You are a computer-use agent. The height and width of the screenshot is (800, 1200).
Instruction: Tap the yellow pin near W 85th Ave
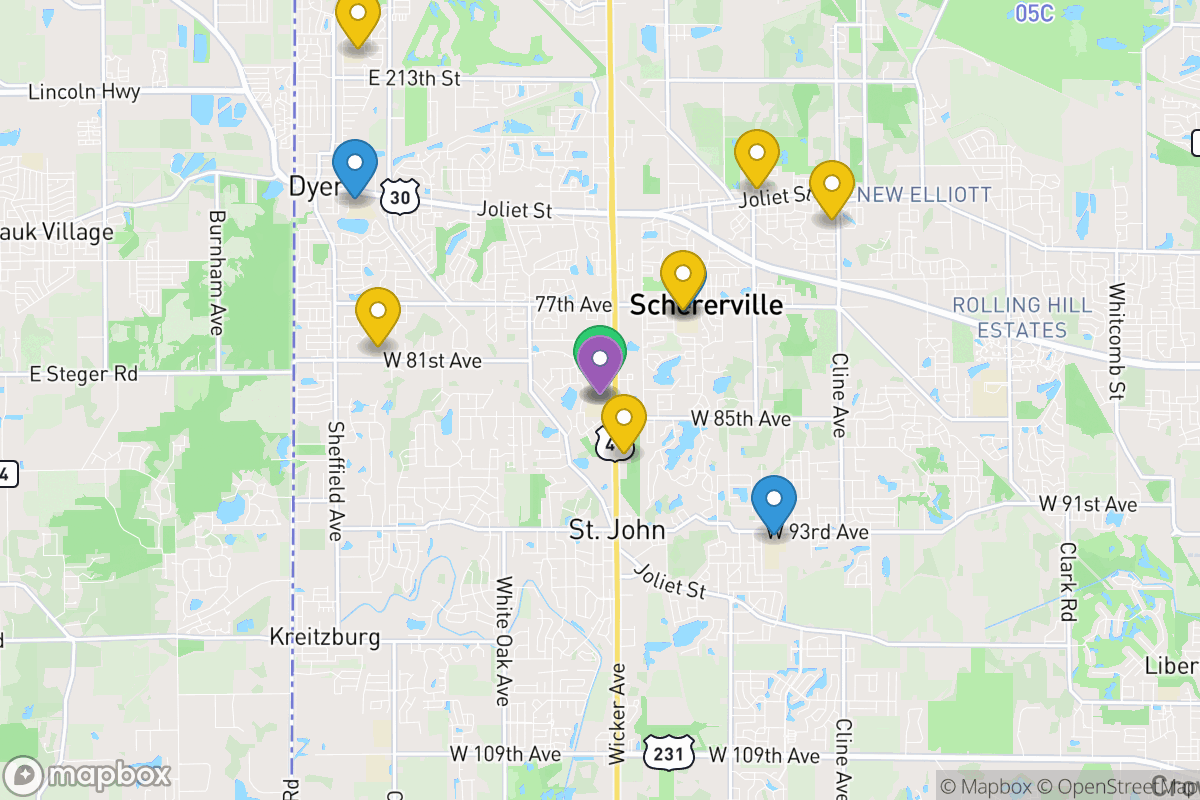[x=623, y=419]
